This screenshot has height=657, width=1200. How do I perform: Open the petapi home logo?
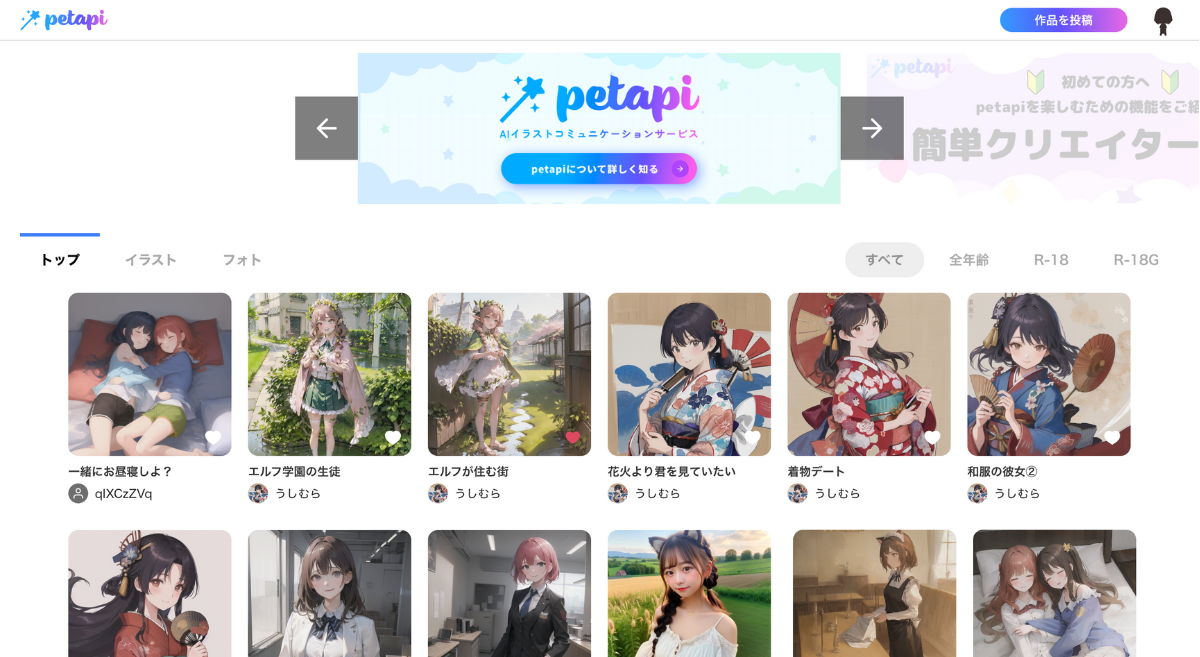(64, 20)
